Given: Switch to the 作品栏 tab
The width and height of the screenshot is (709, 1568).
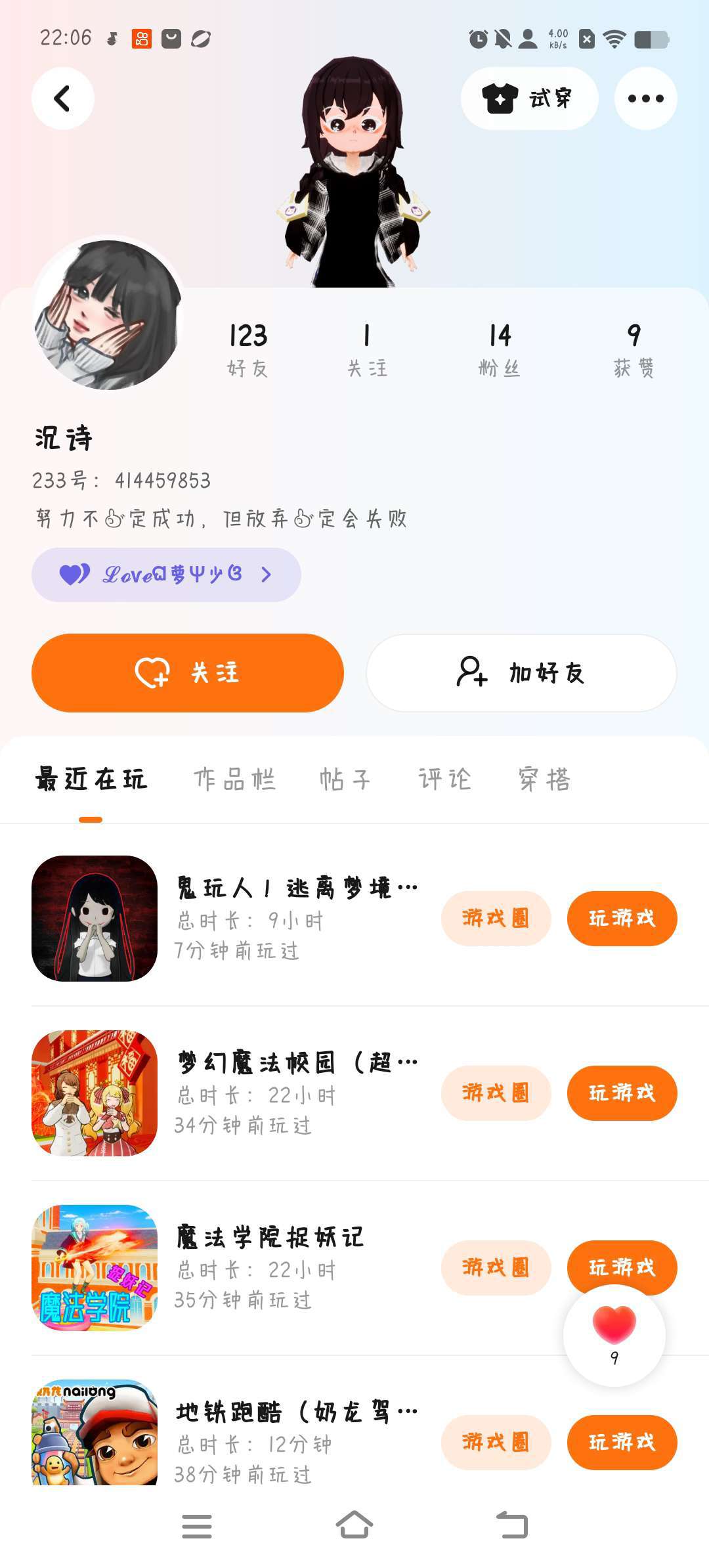Looking at the screenshot, I should (234, 779).
